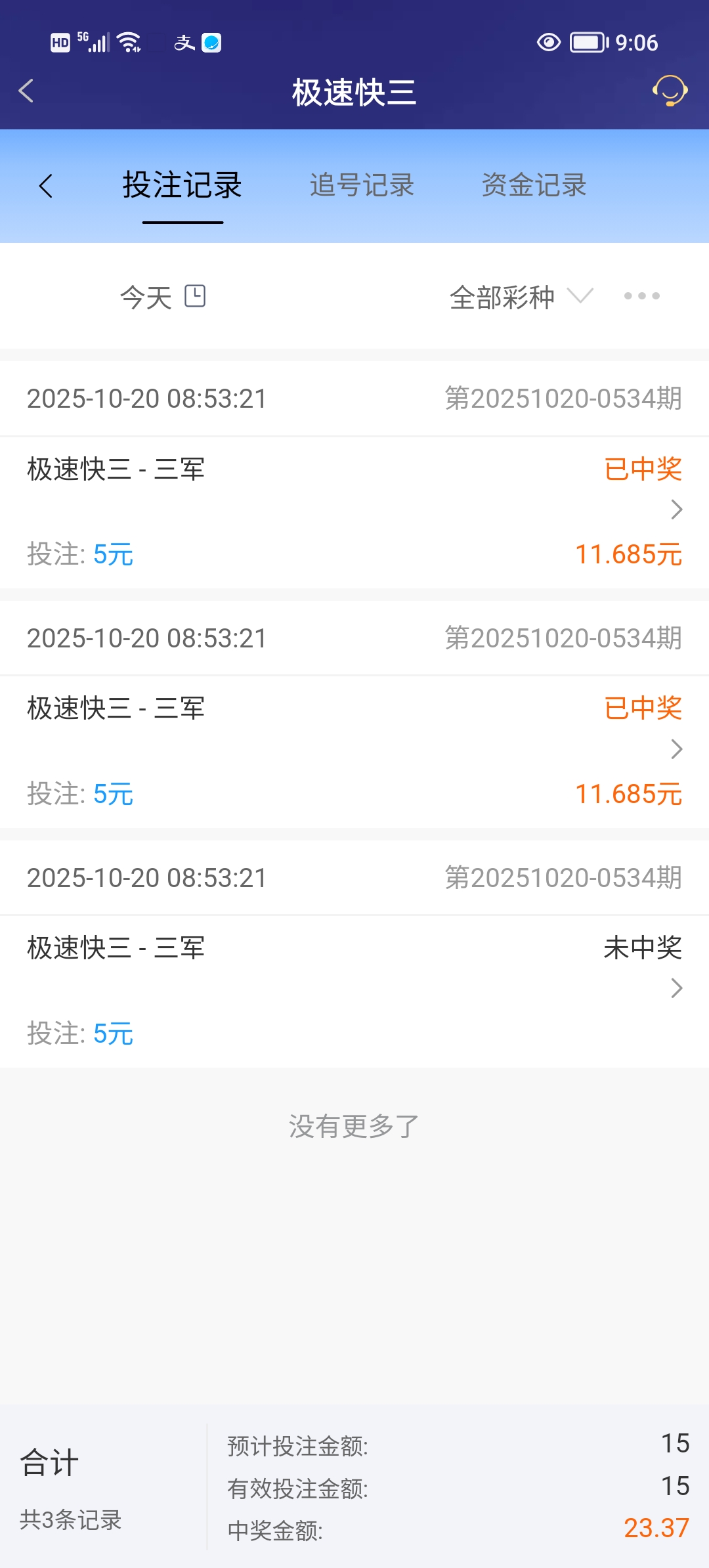
Task: Click the 今天 date filter
Action: (x=143, y=296)
